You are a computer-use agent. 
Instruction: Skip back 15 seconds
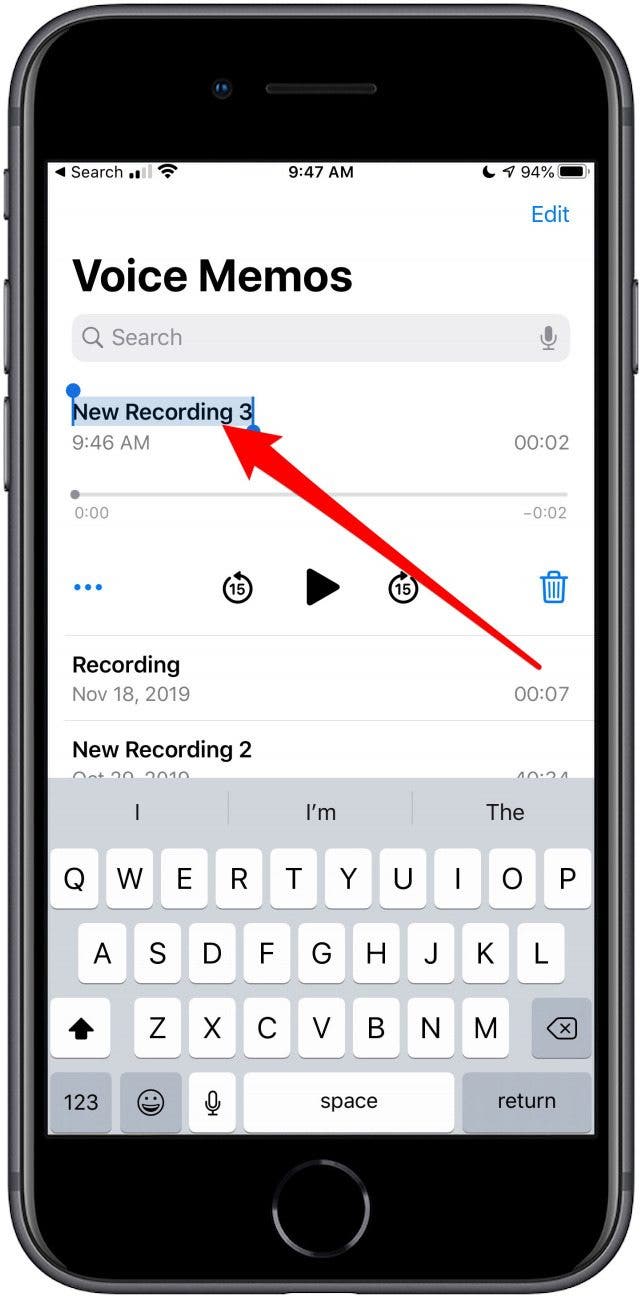(237, 588)
